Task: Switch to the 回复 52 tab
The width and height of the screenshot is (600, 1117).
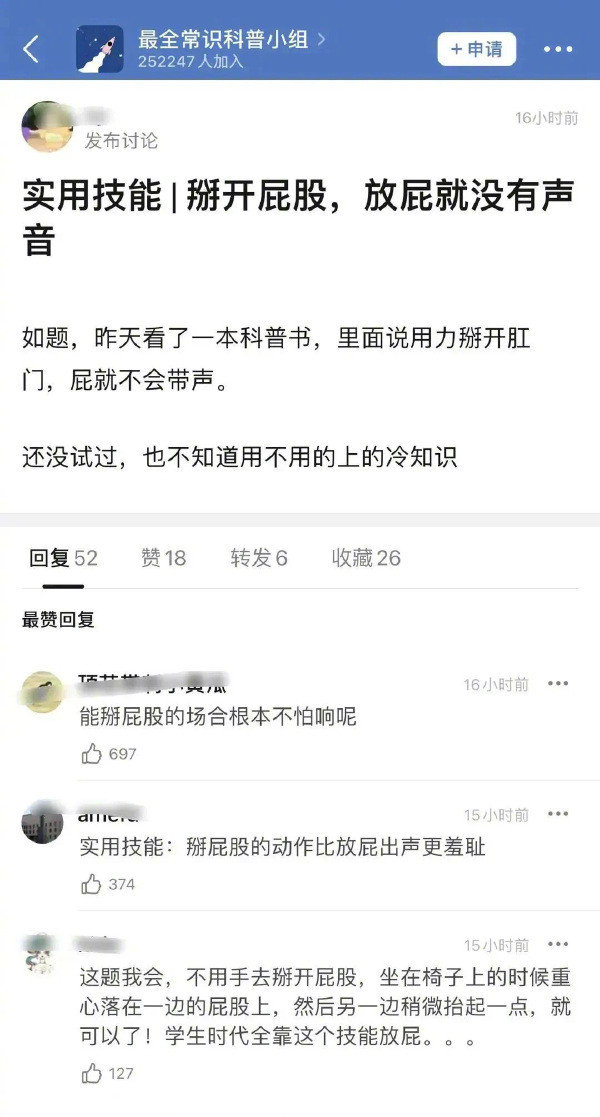Action: pos(63,558)
